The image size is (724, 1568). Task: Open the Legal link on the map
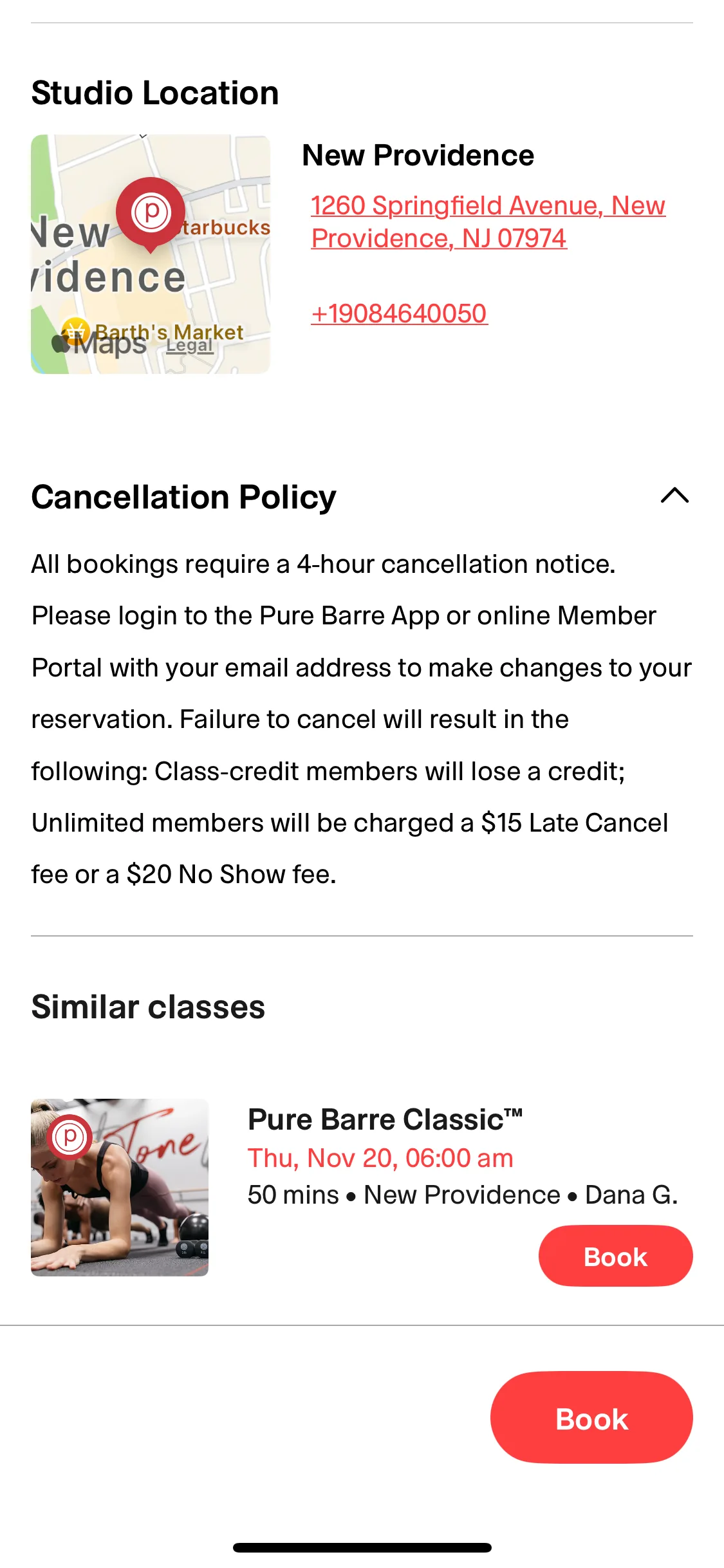189,346
